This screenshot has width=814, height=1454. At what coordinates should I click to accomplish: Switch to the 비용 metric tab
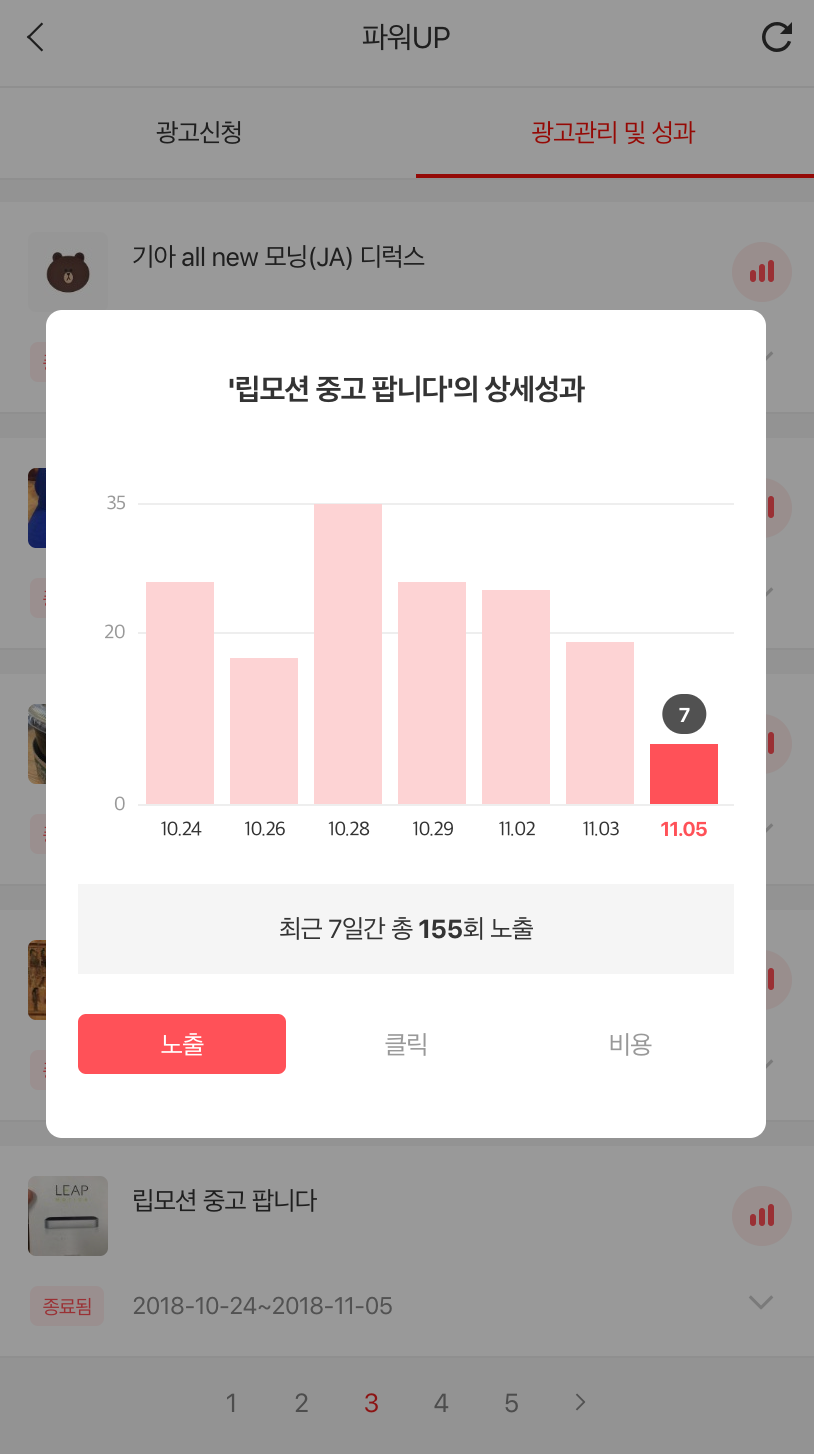coord(630,1044)
